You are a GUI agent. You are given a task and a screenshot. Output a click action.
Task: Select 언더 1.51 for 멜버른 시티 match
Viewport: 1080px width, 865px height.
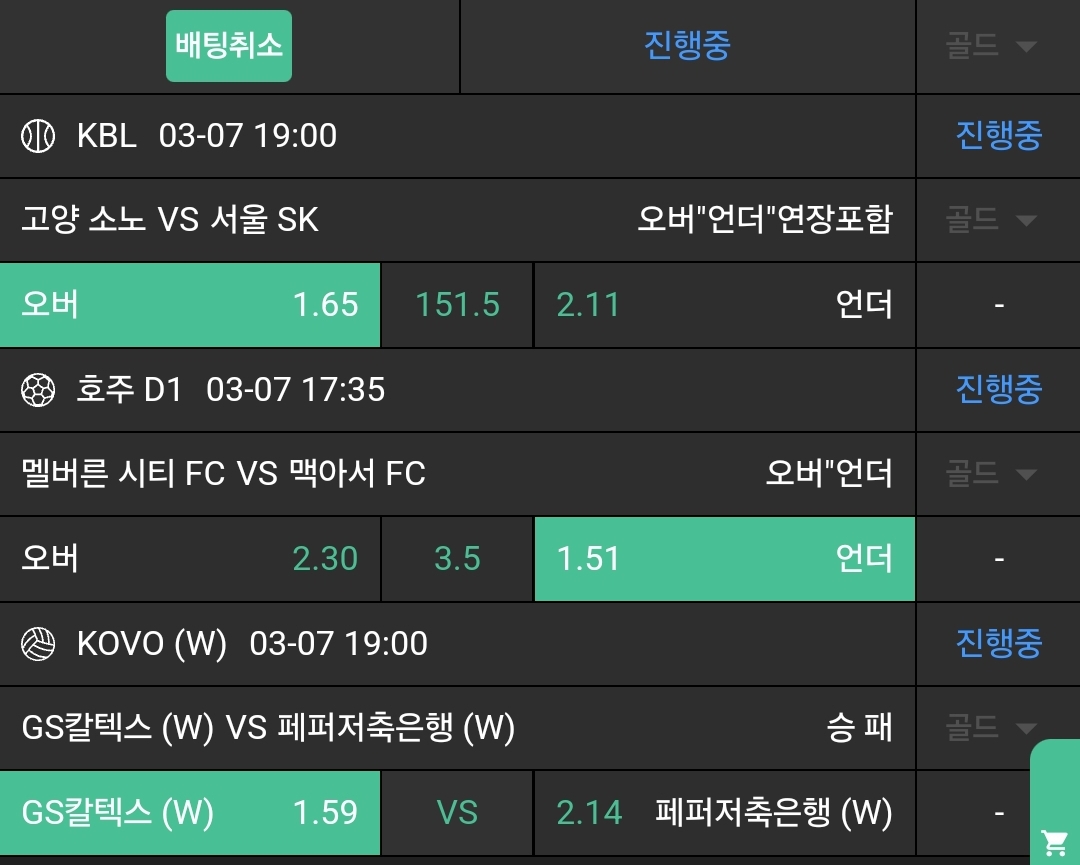724,559
